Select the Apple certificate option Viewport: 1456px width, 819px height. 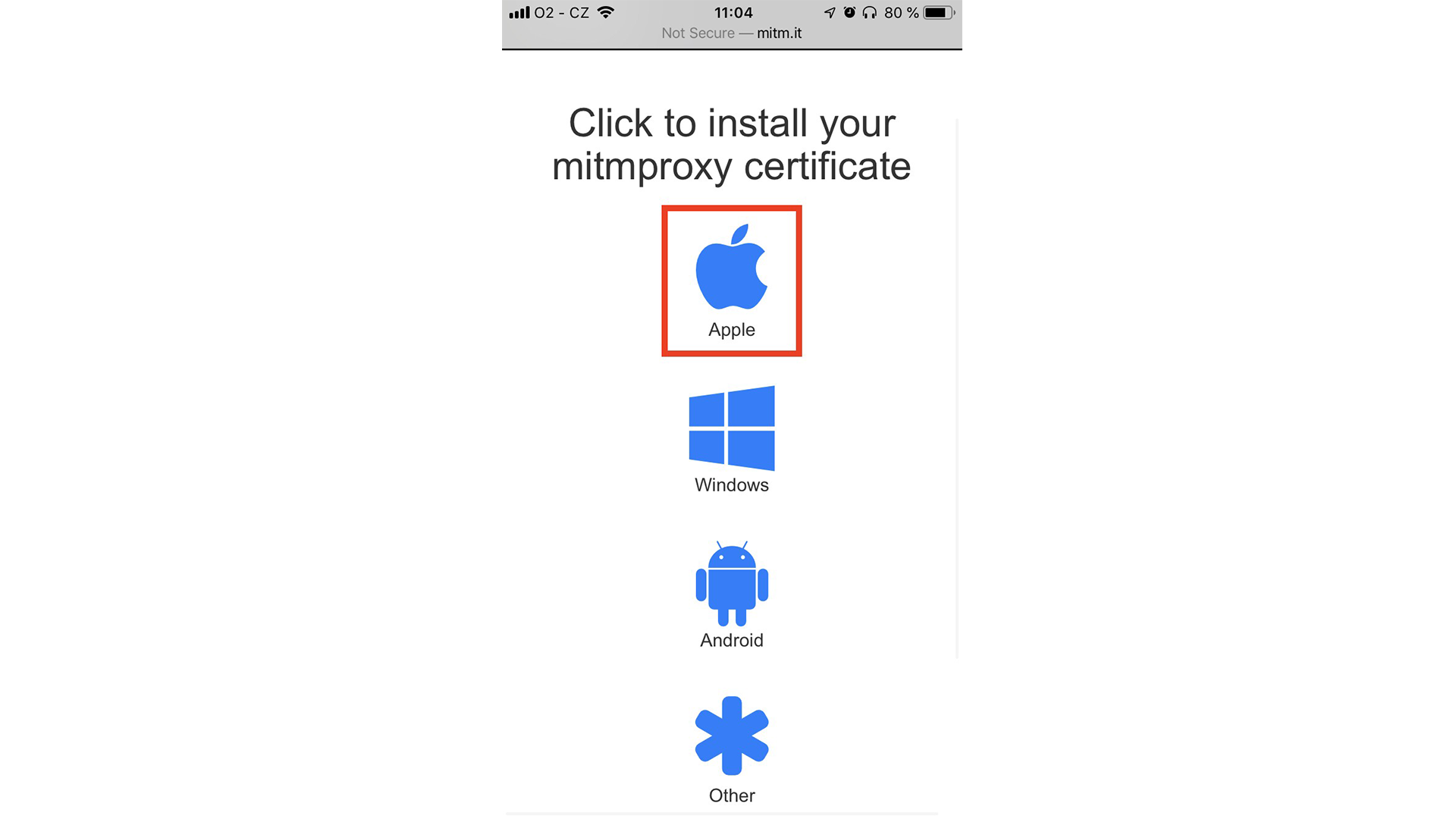732,281
